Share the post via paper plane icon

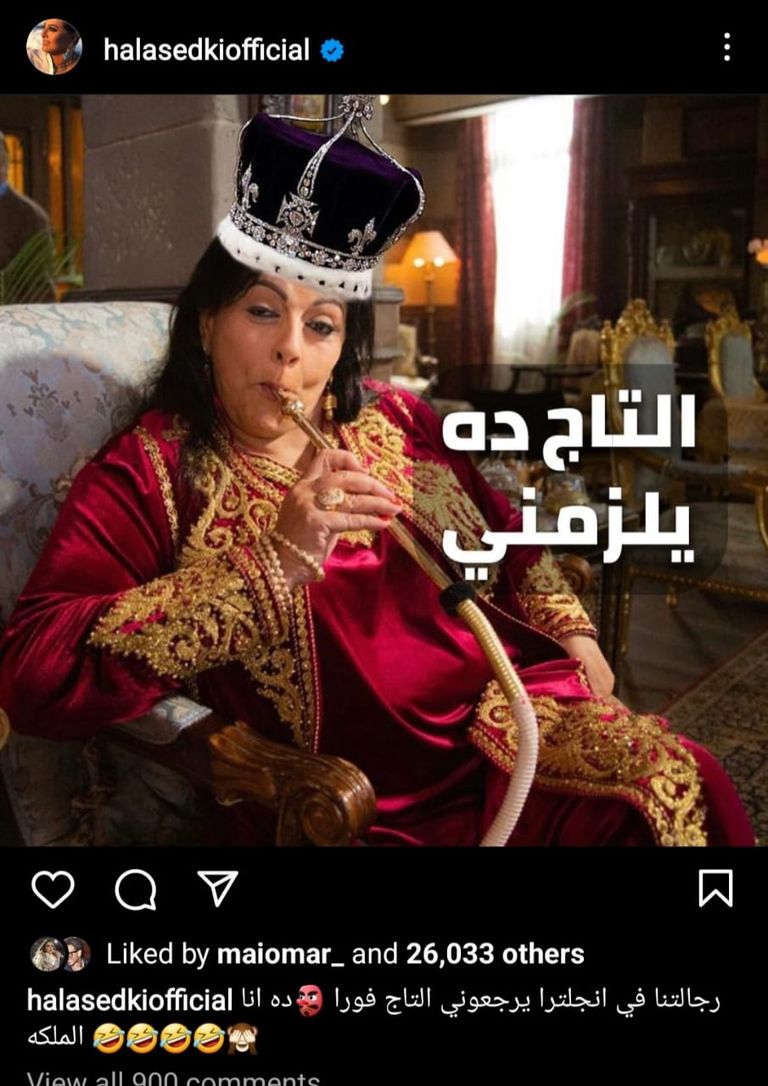tap(216, 888)
